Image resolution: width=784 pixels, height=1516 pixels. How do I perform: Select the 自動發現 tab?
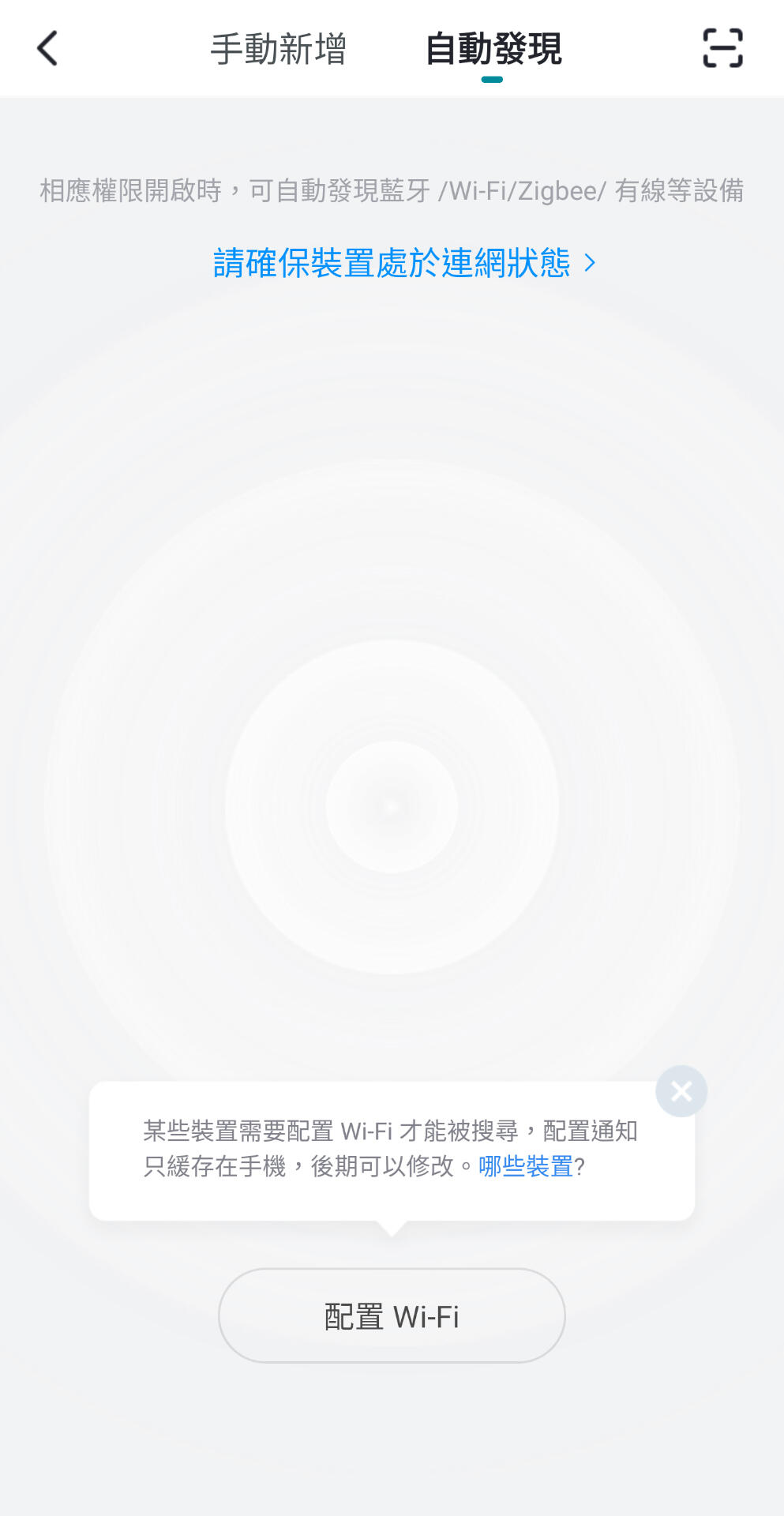pyautogui.click(x=493, y=49)
